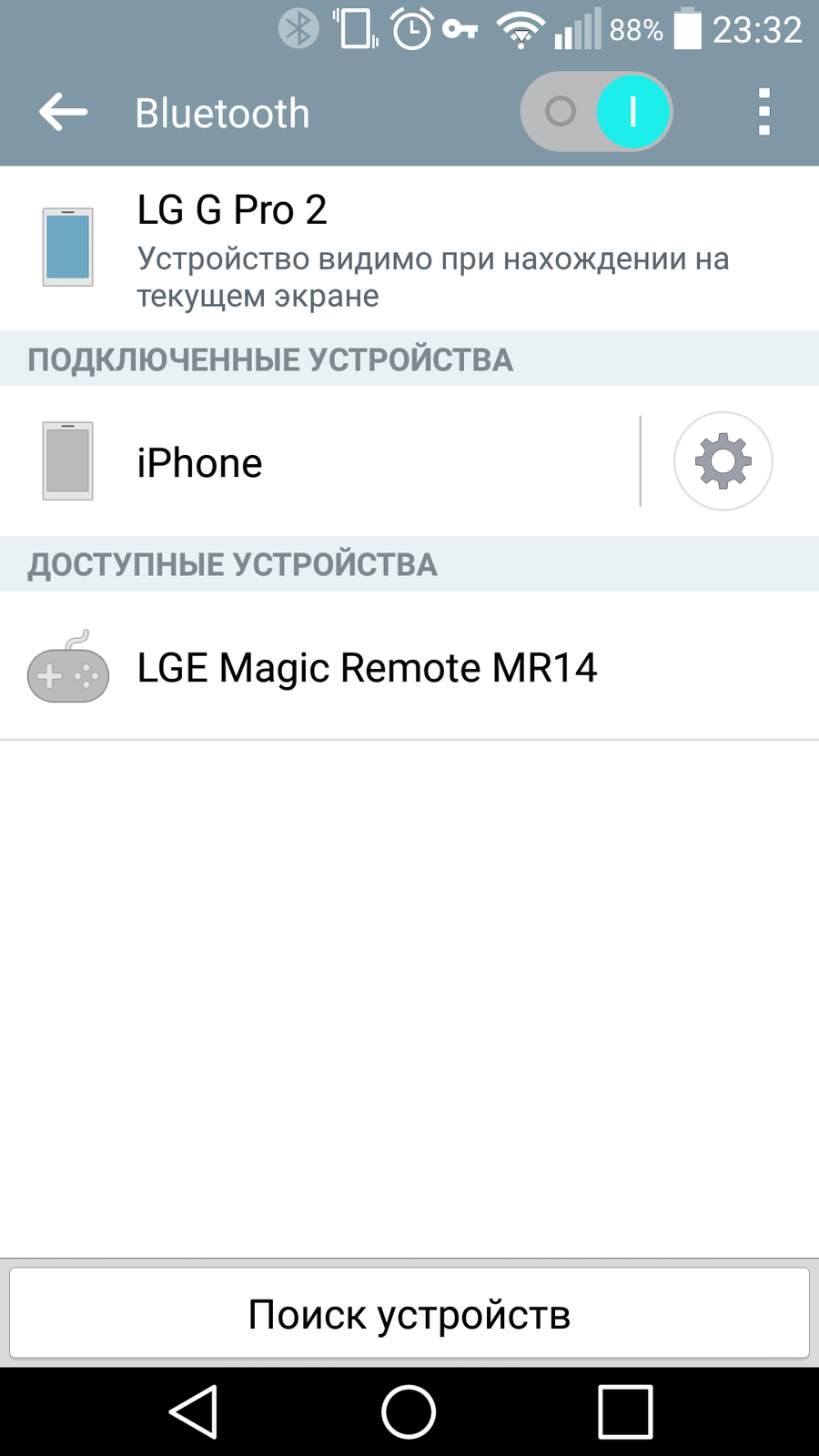The image size is (819, 1456).
Task: Select the connected iPhone device
Action: 318,462
